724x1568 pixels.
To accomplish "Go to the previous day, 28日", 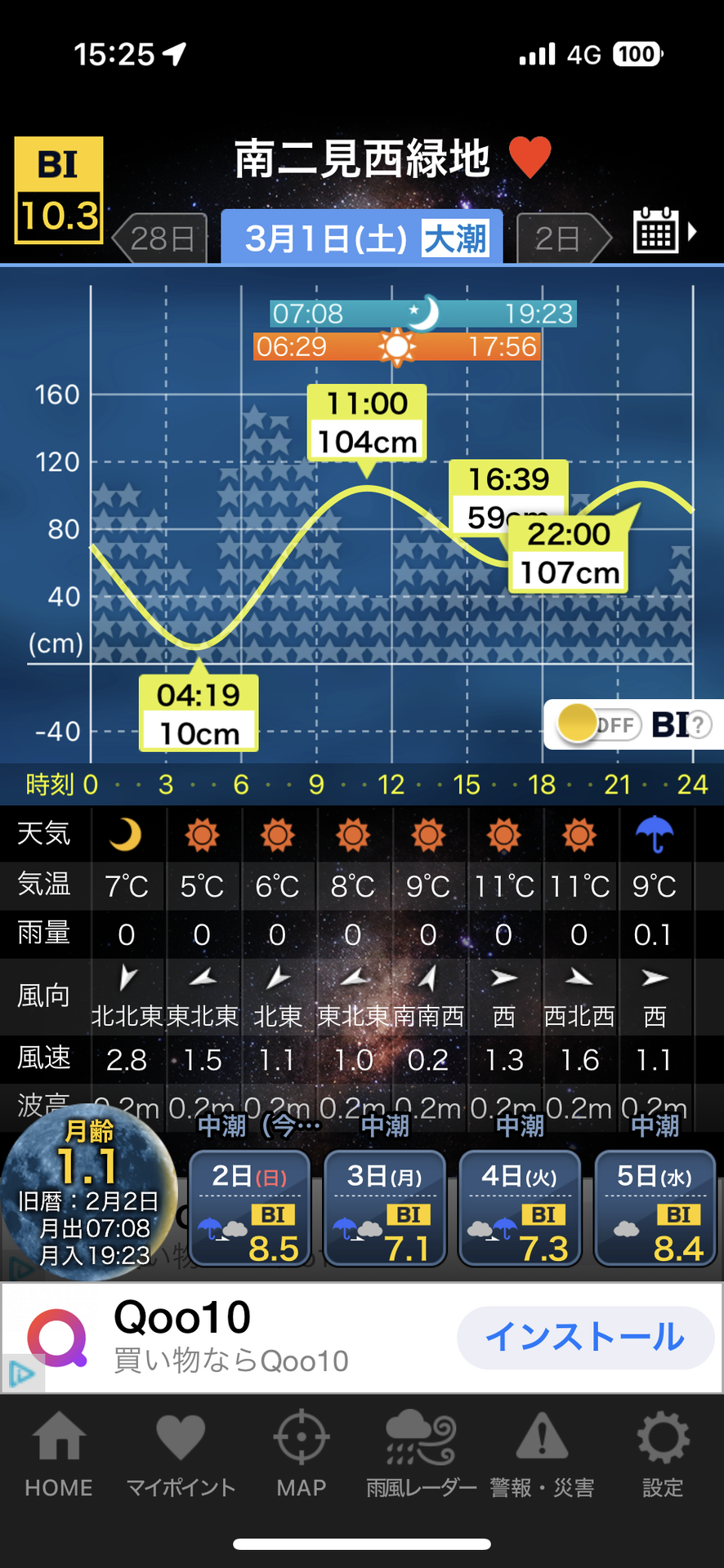I will tap(159, 238).
